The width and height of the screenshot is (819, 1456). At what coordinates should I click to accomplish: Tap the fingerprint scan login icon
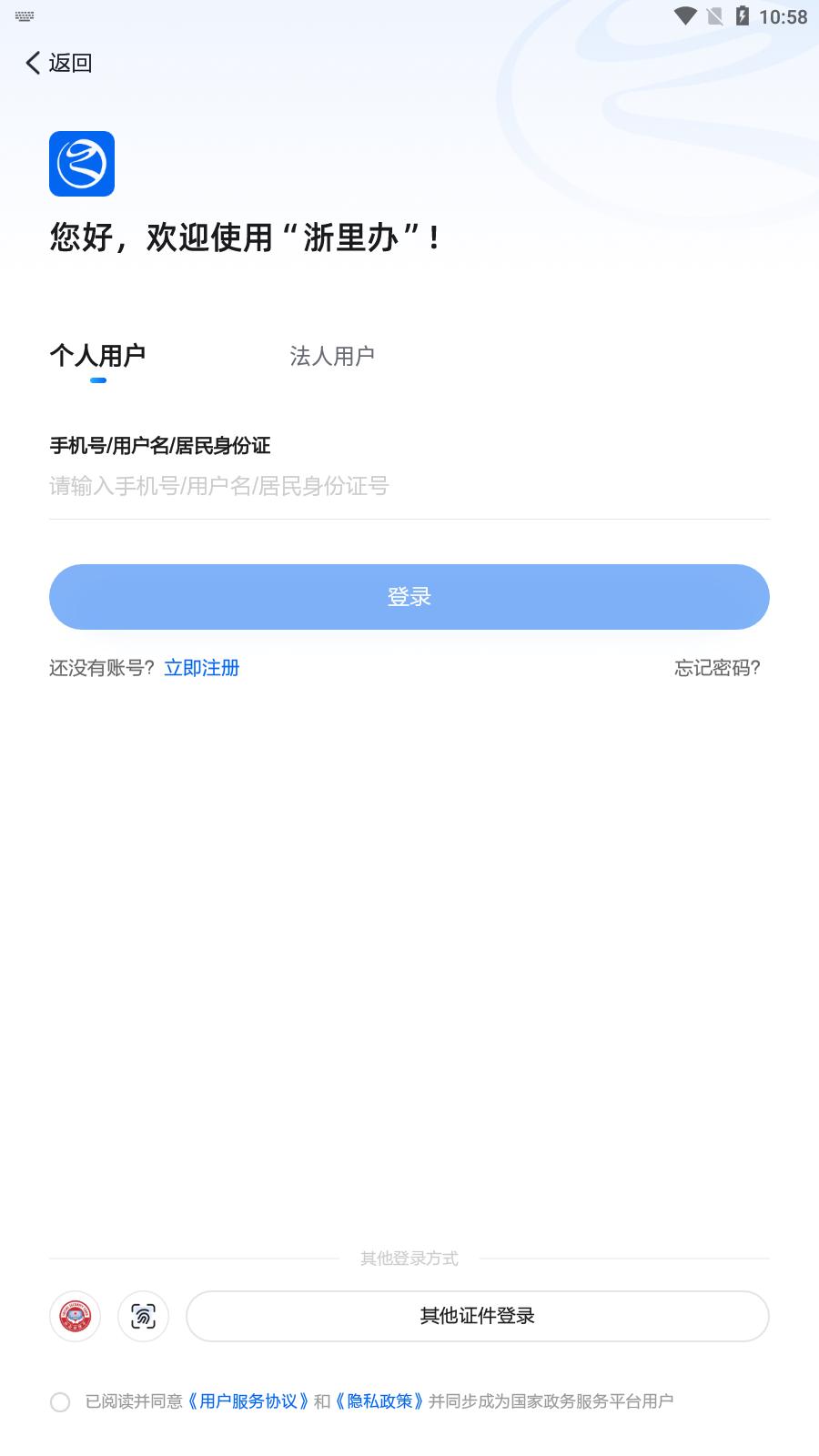click(x=144, y=1316)
